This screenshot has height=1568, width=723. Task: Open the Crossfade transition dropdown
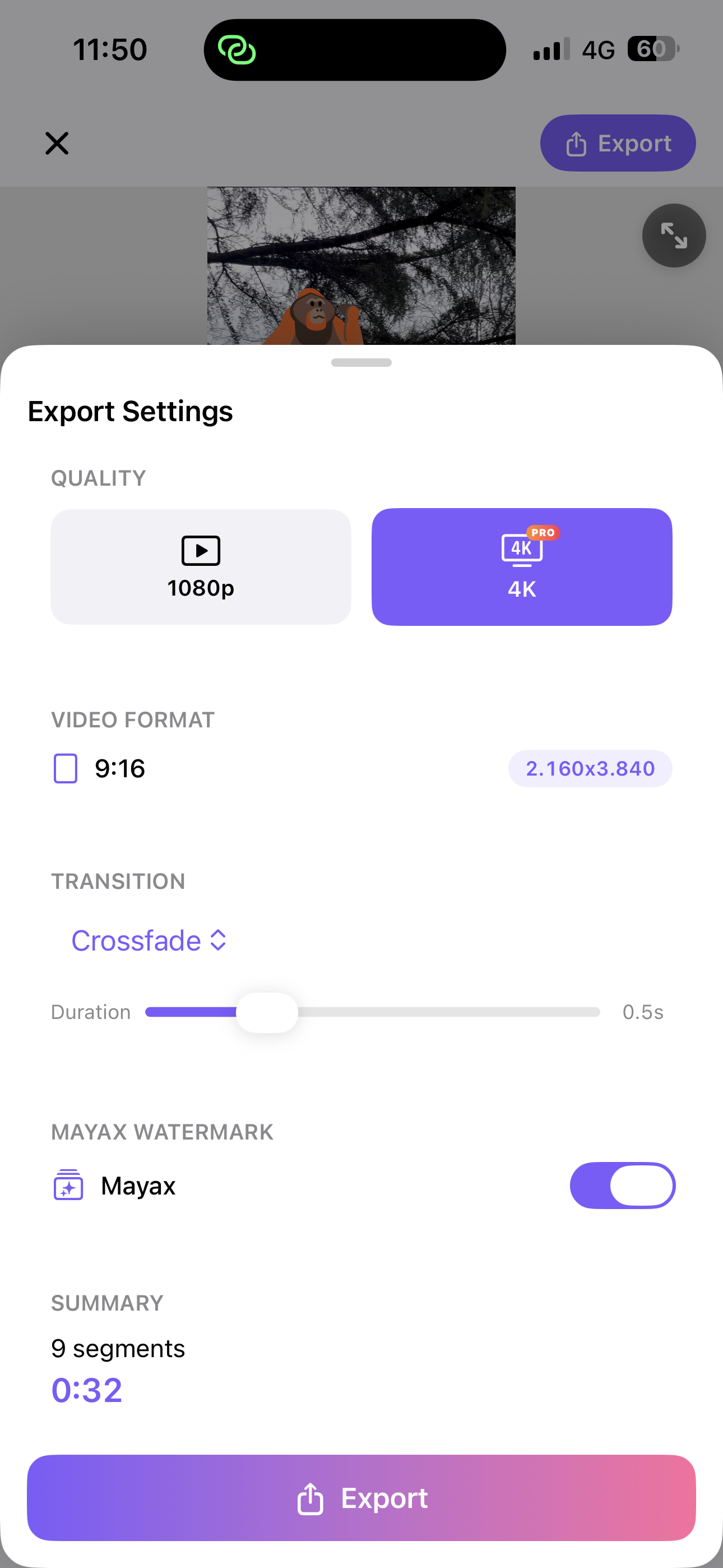click(x=149, y=940)
